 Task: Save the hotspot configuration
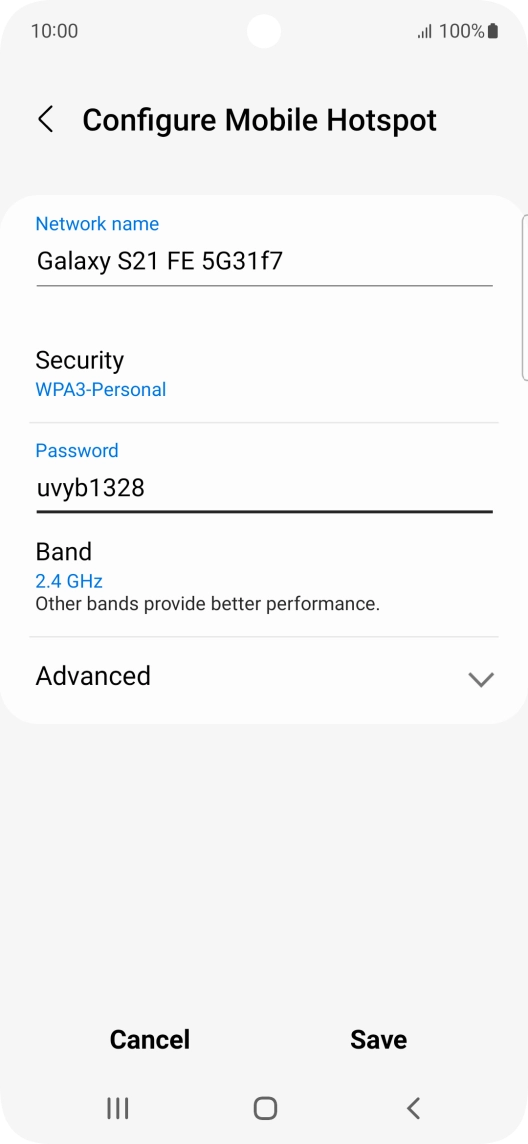[378, 1039]
